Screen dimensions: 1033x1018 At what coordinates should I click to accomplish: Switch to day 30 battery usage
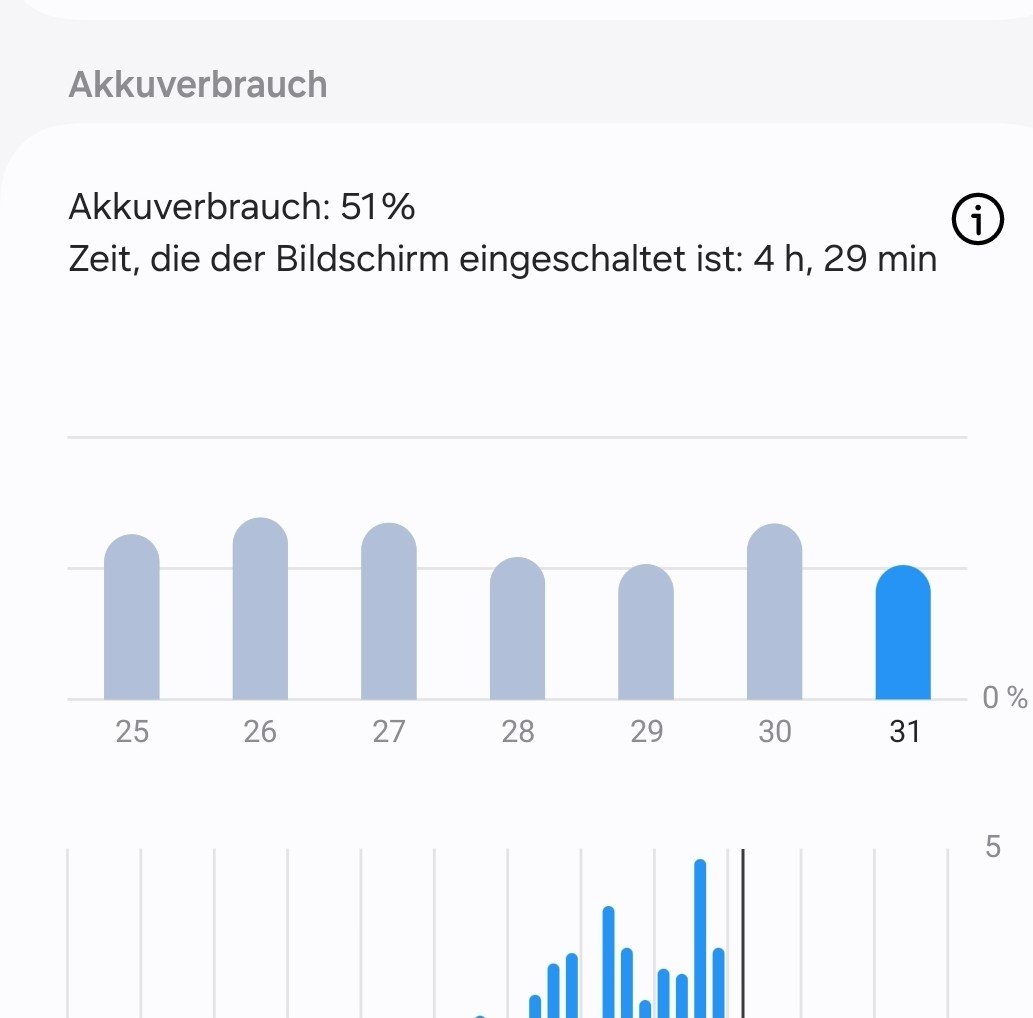[x=774, y=612]
